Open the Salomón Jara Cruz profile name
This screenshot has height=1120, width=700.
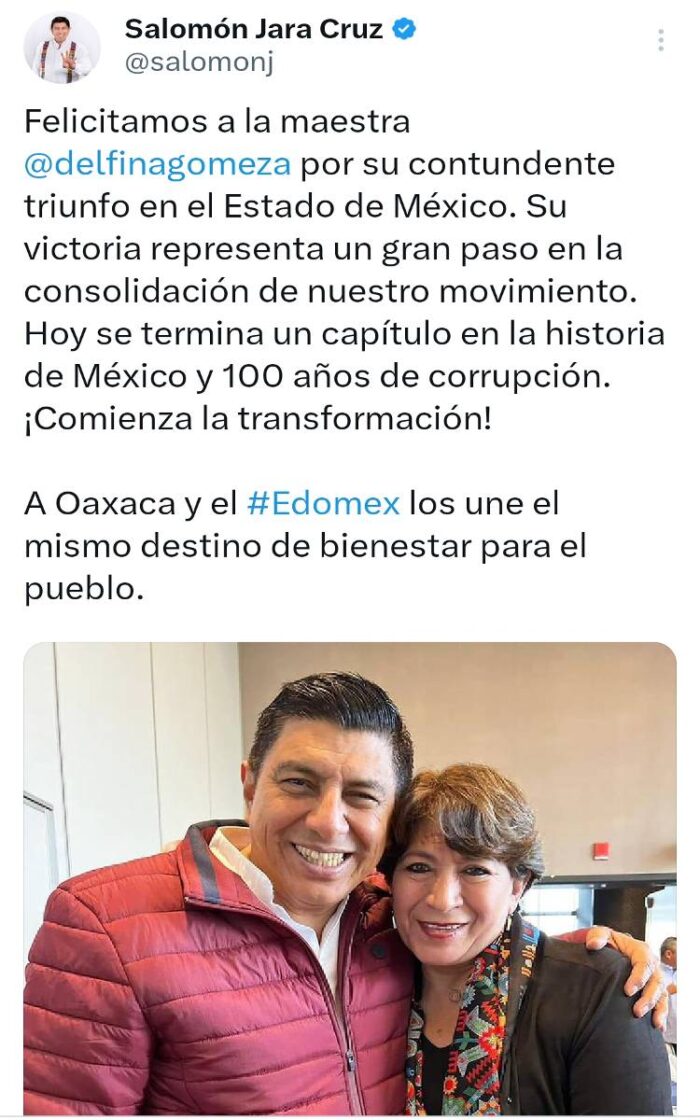[x=253, y=29]
